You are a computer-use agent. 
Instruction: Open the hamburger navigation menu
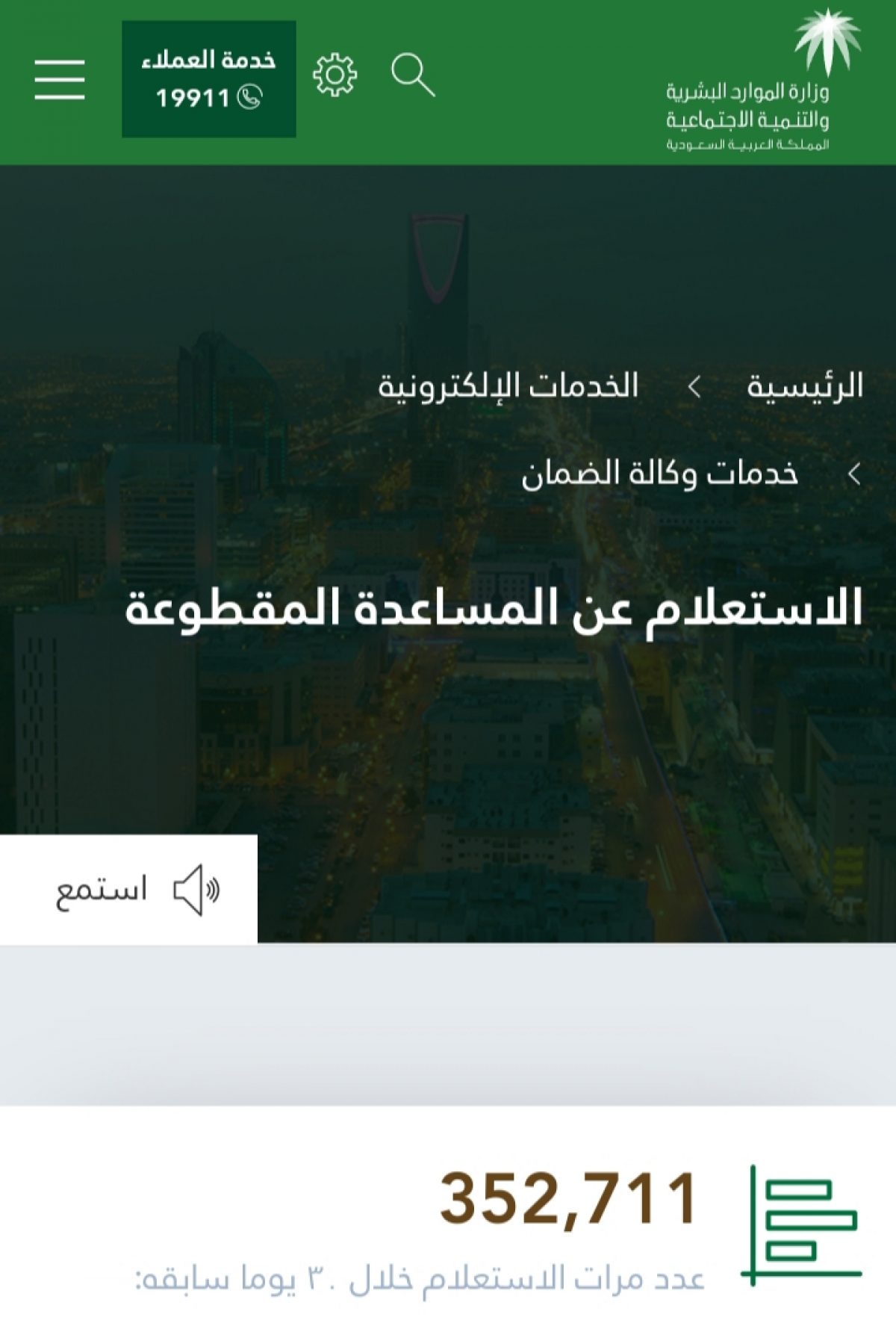pyautogui.click(x=59, y=80)
